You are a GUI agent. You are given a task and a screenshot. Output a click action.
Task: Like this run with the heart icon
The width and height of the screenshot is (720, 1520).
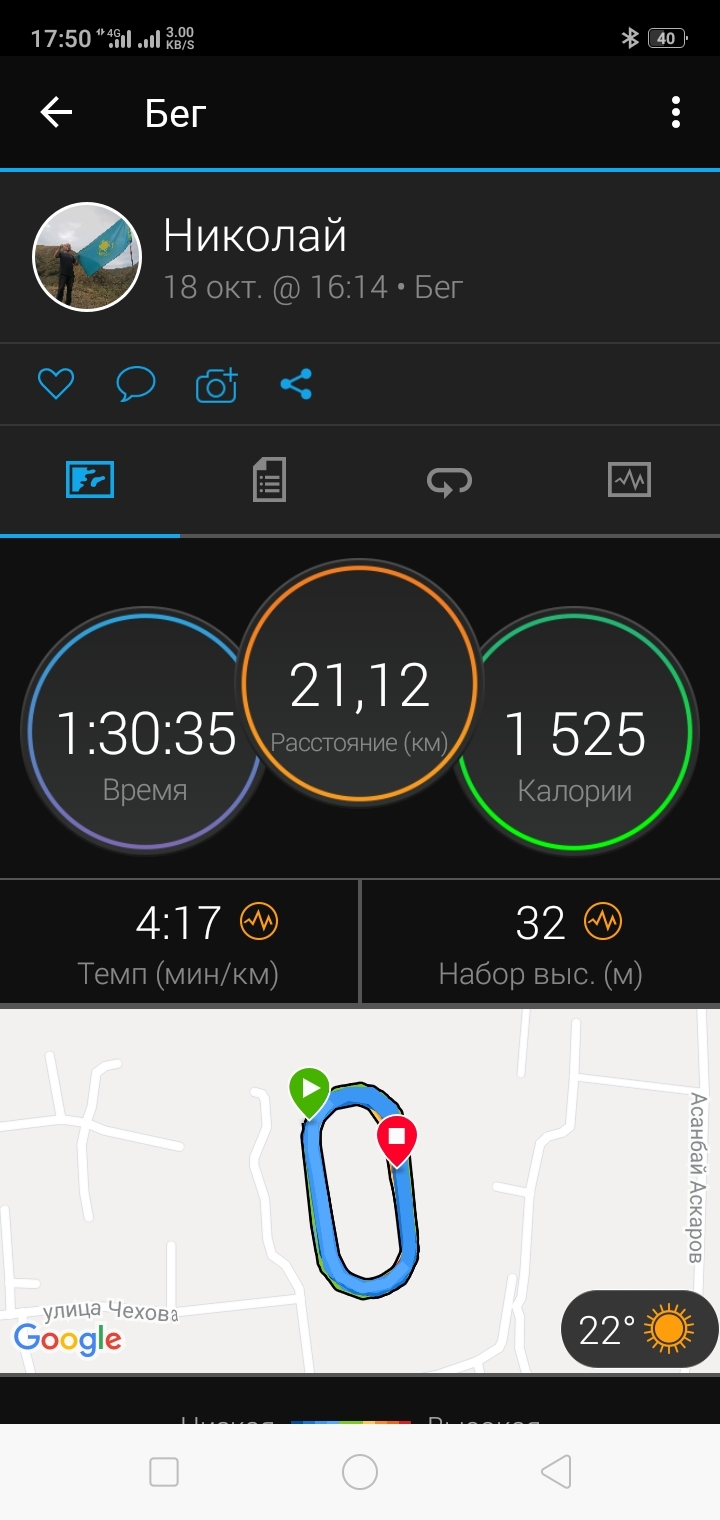click(x=56, y=384)
